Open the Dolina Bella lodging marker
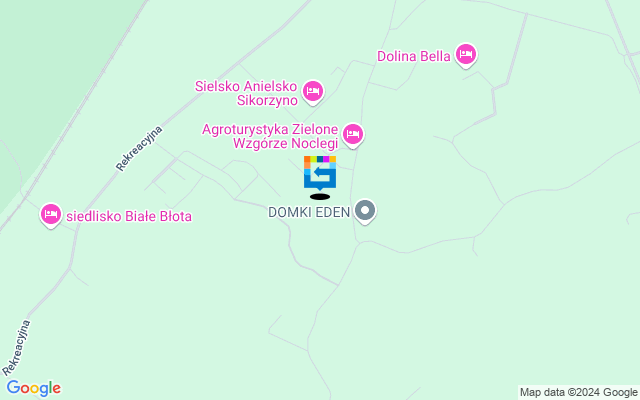Screen dimensions: 640x400 (x=465, y=55)
